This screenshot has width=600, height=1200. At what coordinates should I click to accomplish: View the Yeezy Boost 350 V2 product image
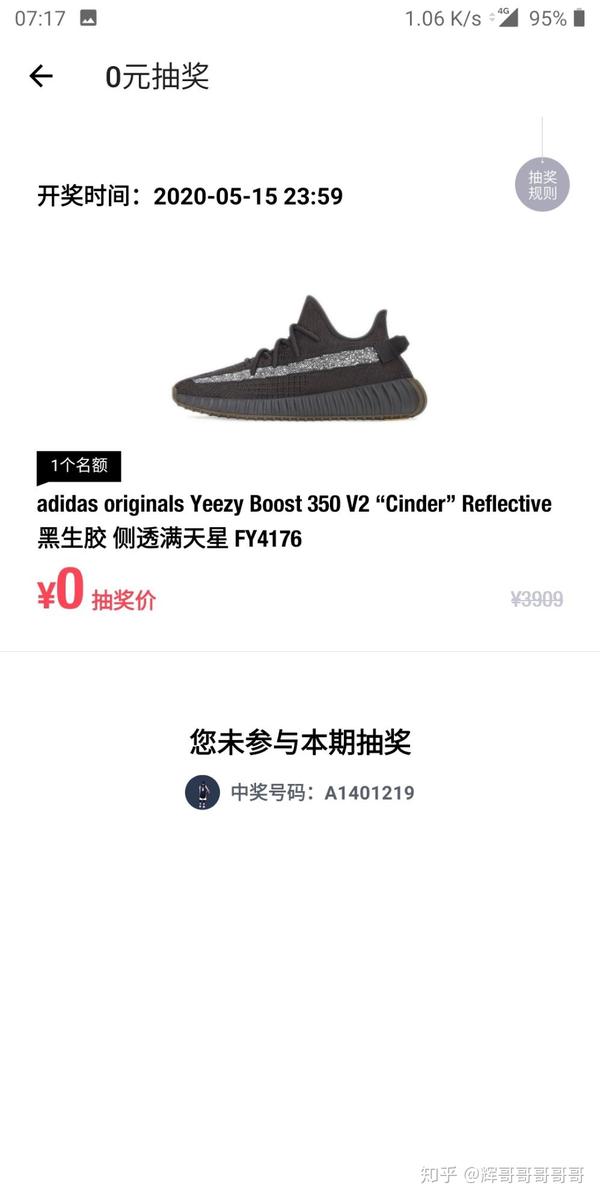point(299,356)
